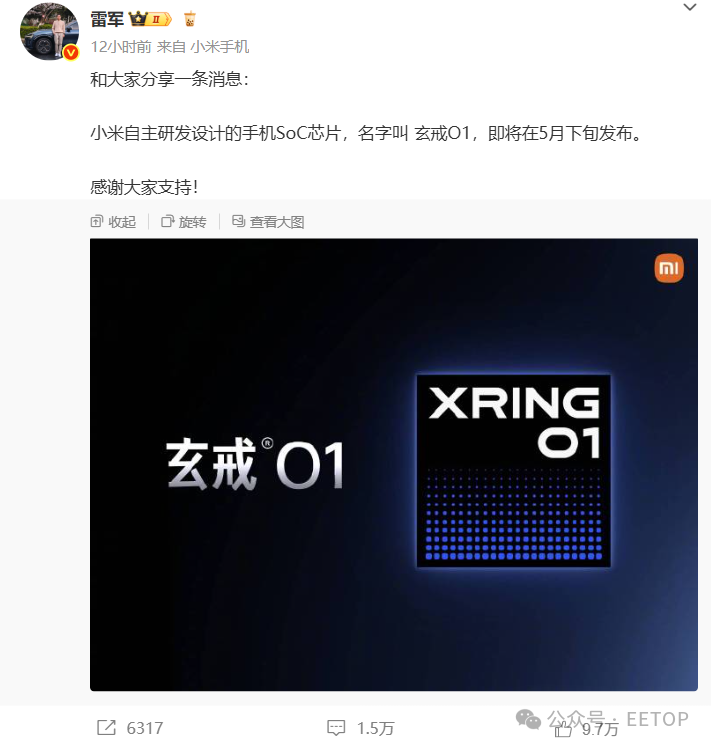Like the post with 9.7万 likes
This screenshot has width=711, height=747.
[588, 728]
